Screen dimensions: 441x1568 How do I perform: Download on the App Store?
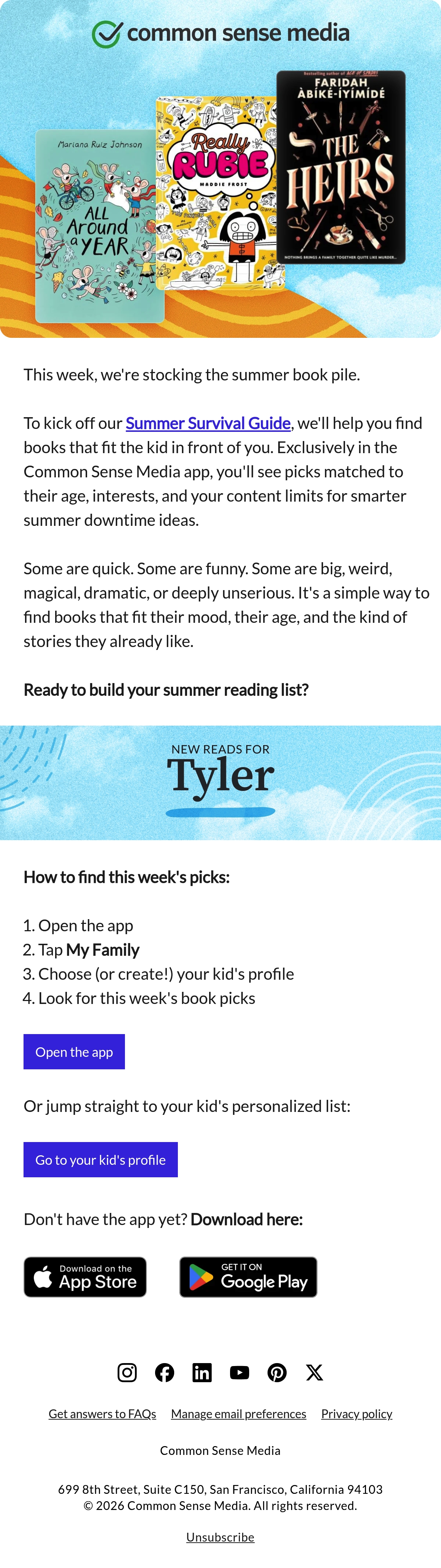[x=85, y=1277]
